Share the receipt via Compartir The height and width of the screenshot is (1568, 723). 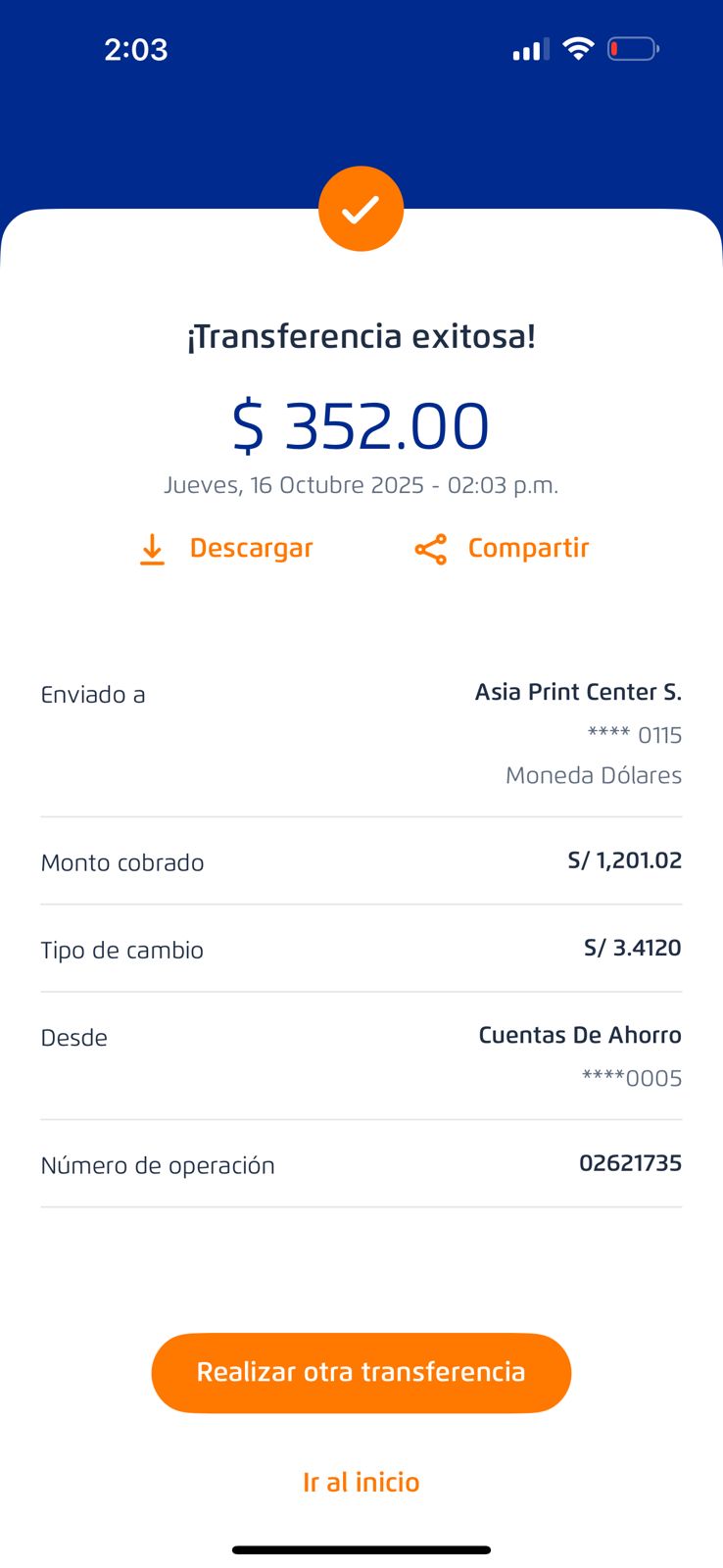pyautogui.click(x=503, y=549)
